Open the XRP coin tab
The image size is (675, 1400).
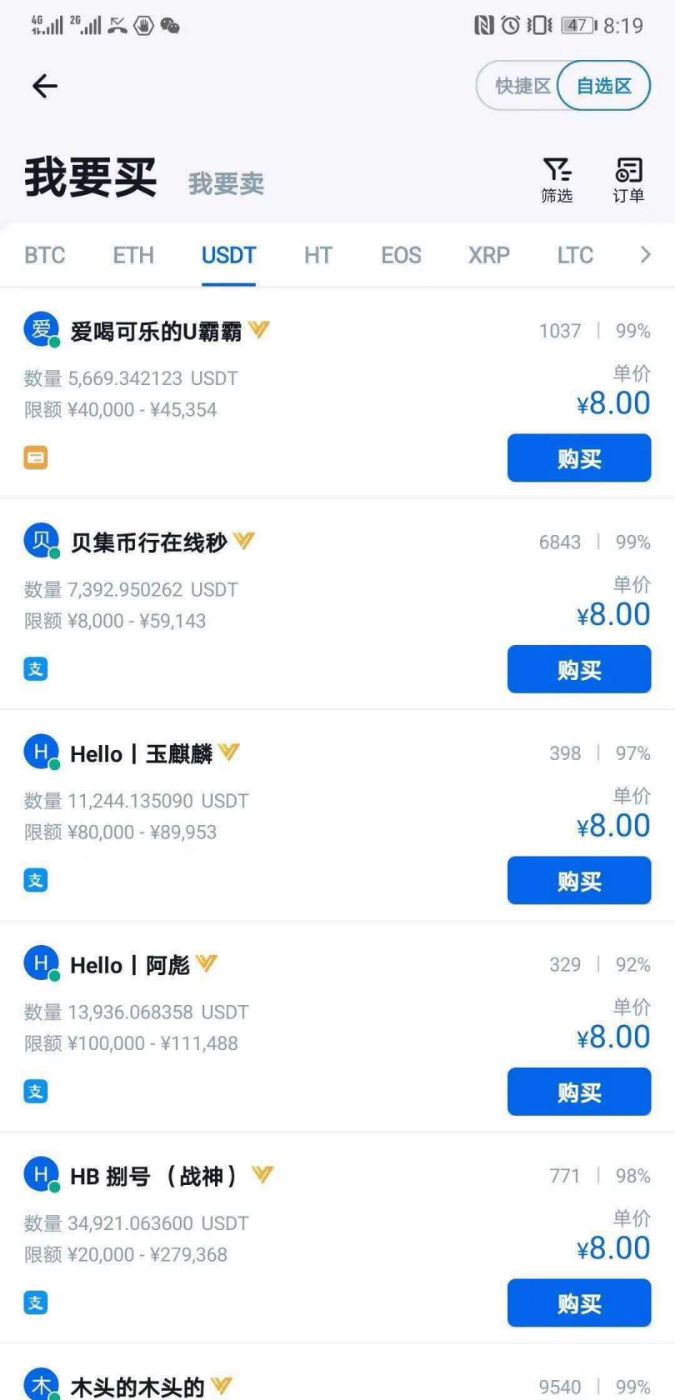click(489, 255)
